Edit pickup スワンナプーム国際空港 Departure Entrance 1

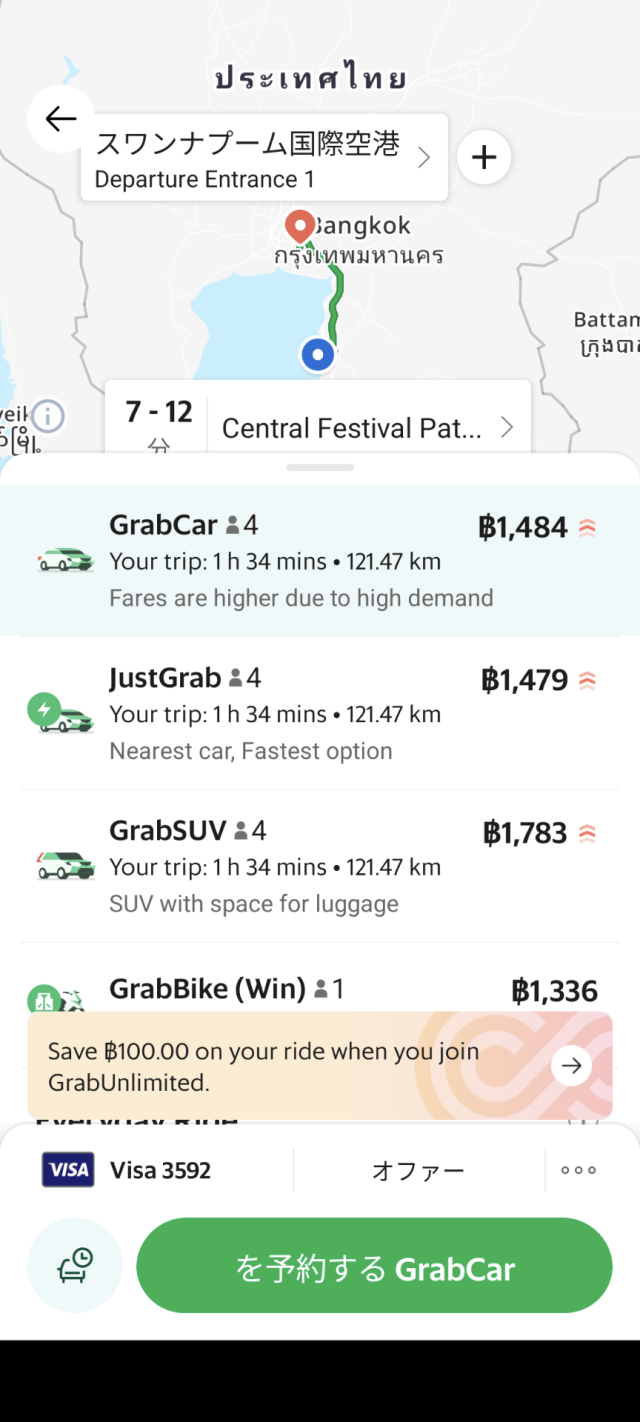pos(263,158)
